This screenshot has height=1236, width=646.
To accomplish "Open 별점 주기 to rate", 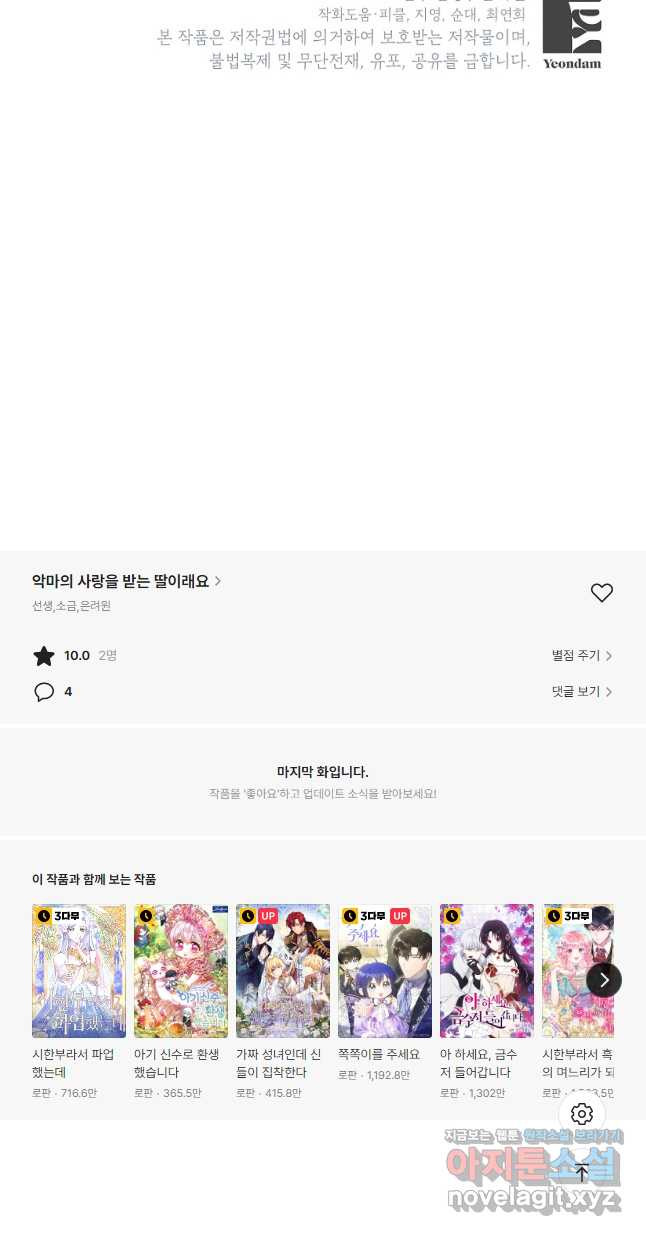I will click(581, 656).
